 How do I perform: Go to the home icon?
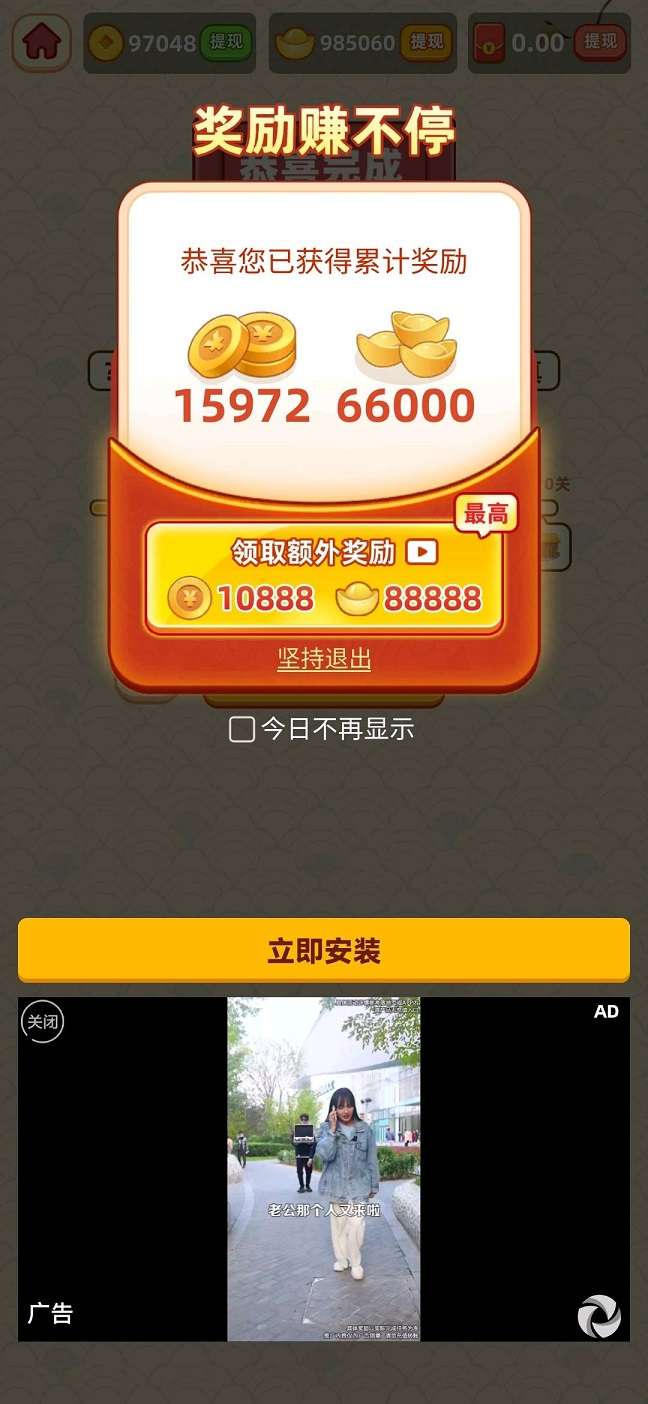pos(41,43)
